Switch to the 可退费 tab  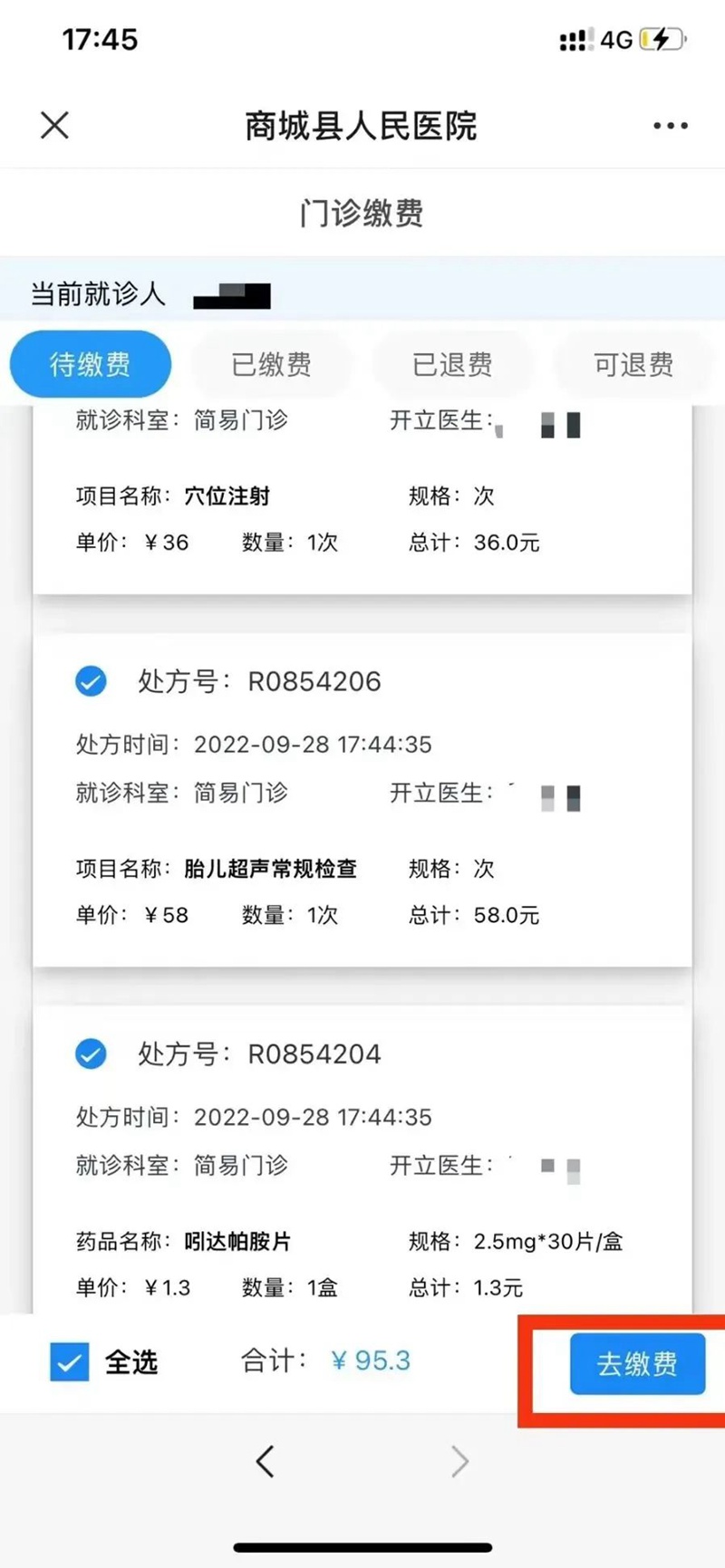(x=633, y=365)
